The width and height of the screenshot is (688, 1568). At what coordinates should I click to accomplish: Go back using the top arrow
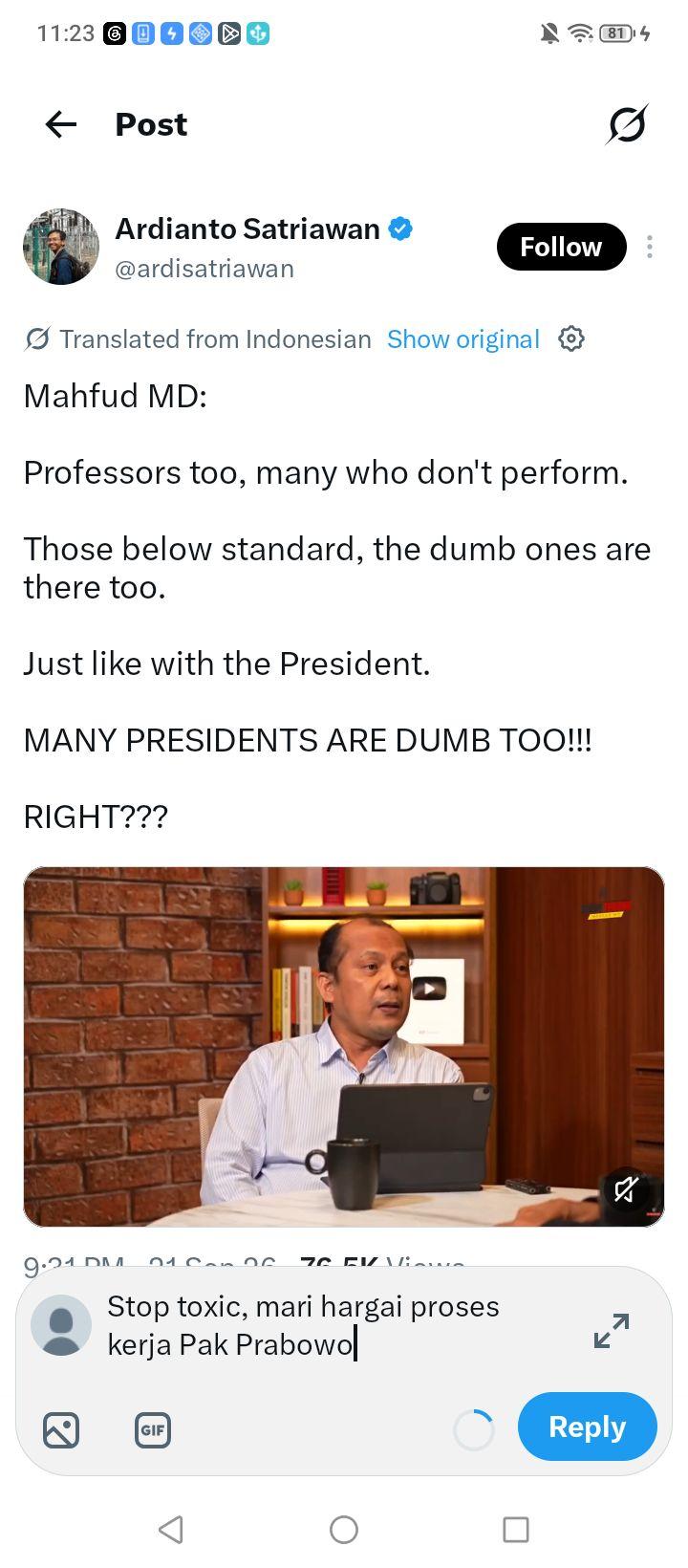(61, 124)
